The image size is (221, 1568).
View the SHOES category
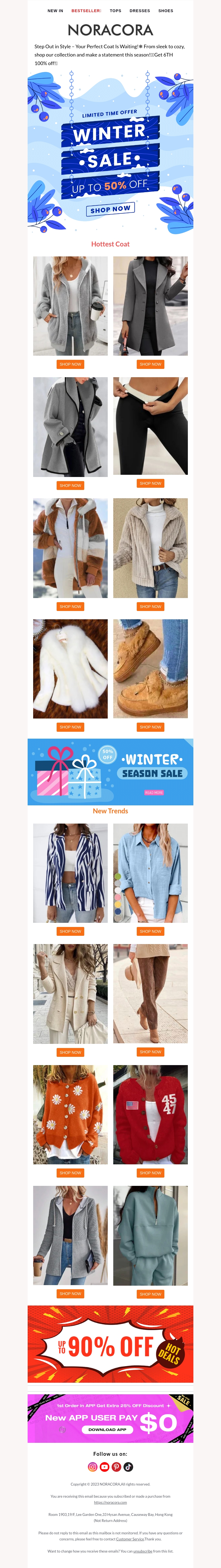(x=165, y=11)
